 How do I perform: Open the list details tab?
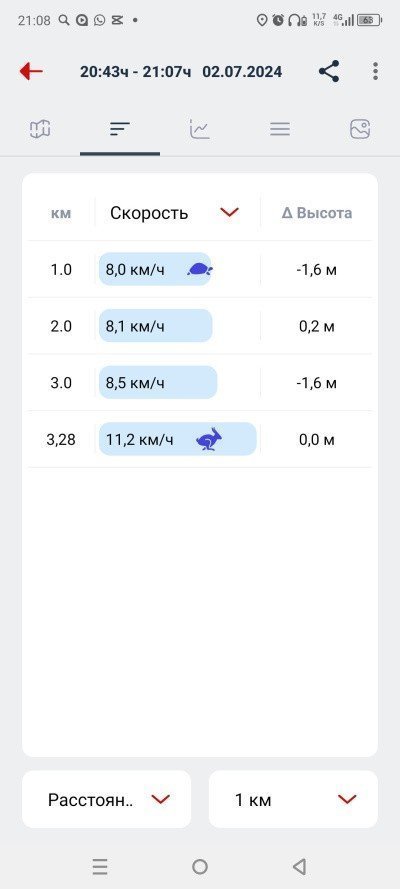click(280, 129)
